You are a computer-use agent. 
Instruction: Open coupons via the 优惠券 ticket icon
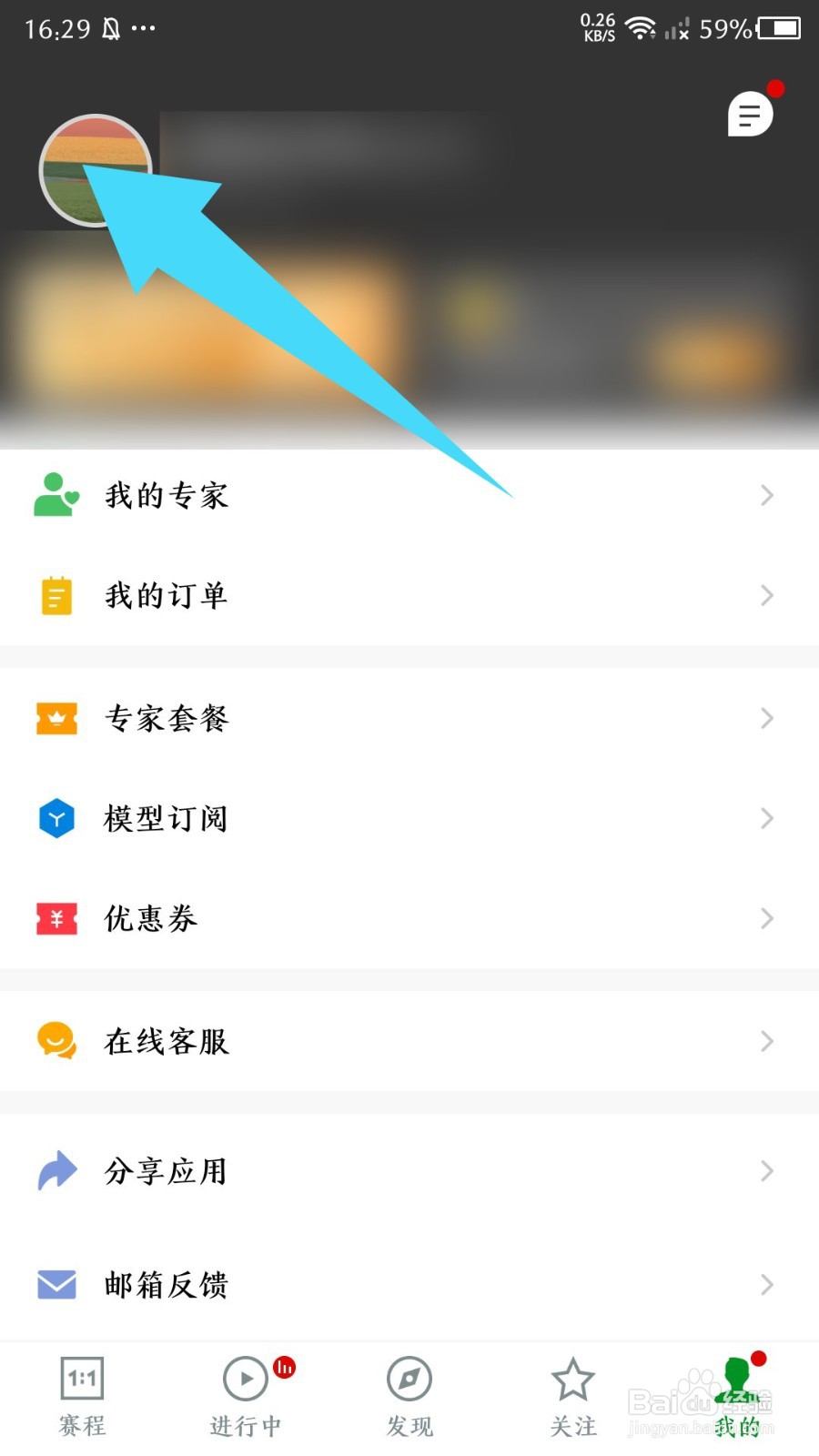pos(56,918)
